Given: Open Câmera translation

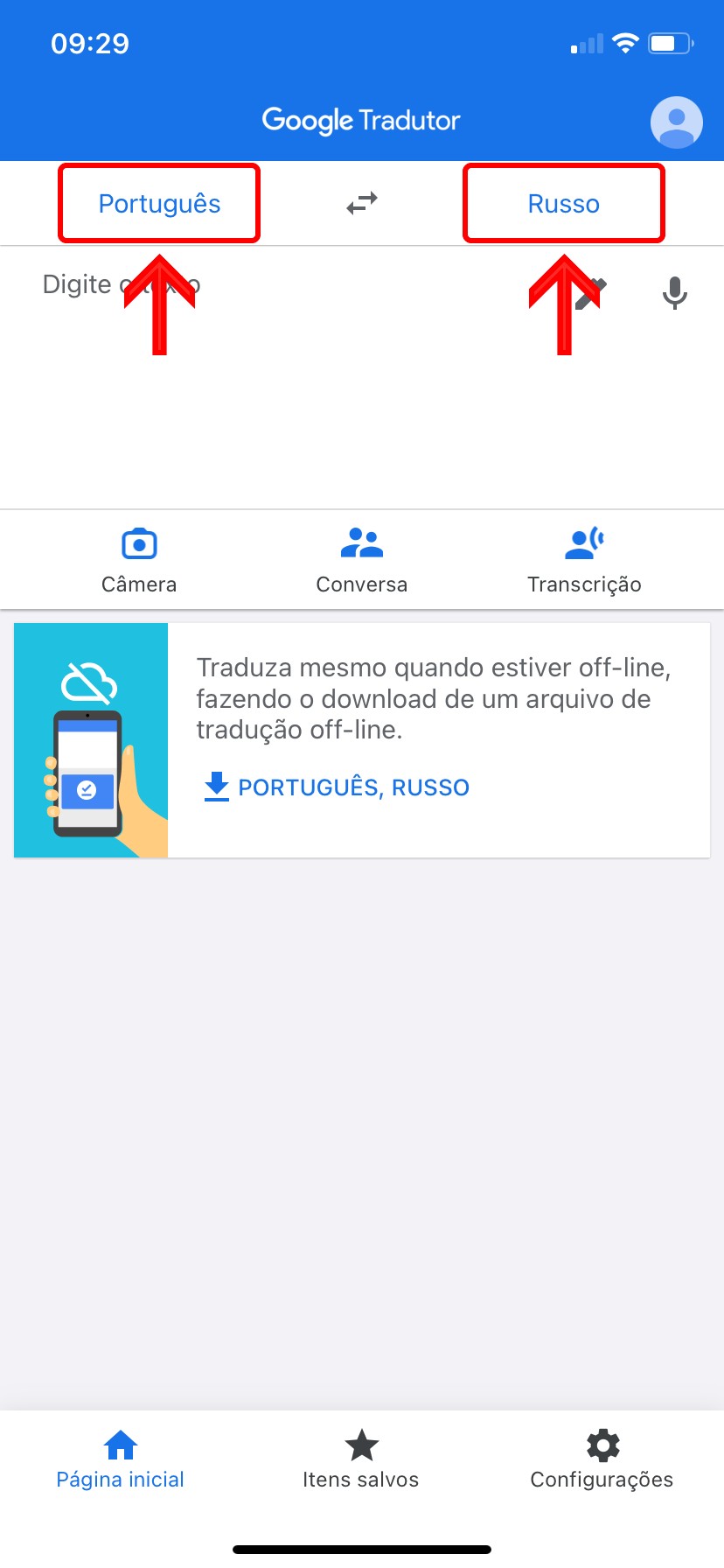Looking at the screenshot, I should pyautogui.click(x=139, y=560).
